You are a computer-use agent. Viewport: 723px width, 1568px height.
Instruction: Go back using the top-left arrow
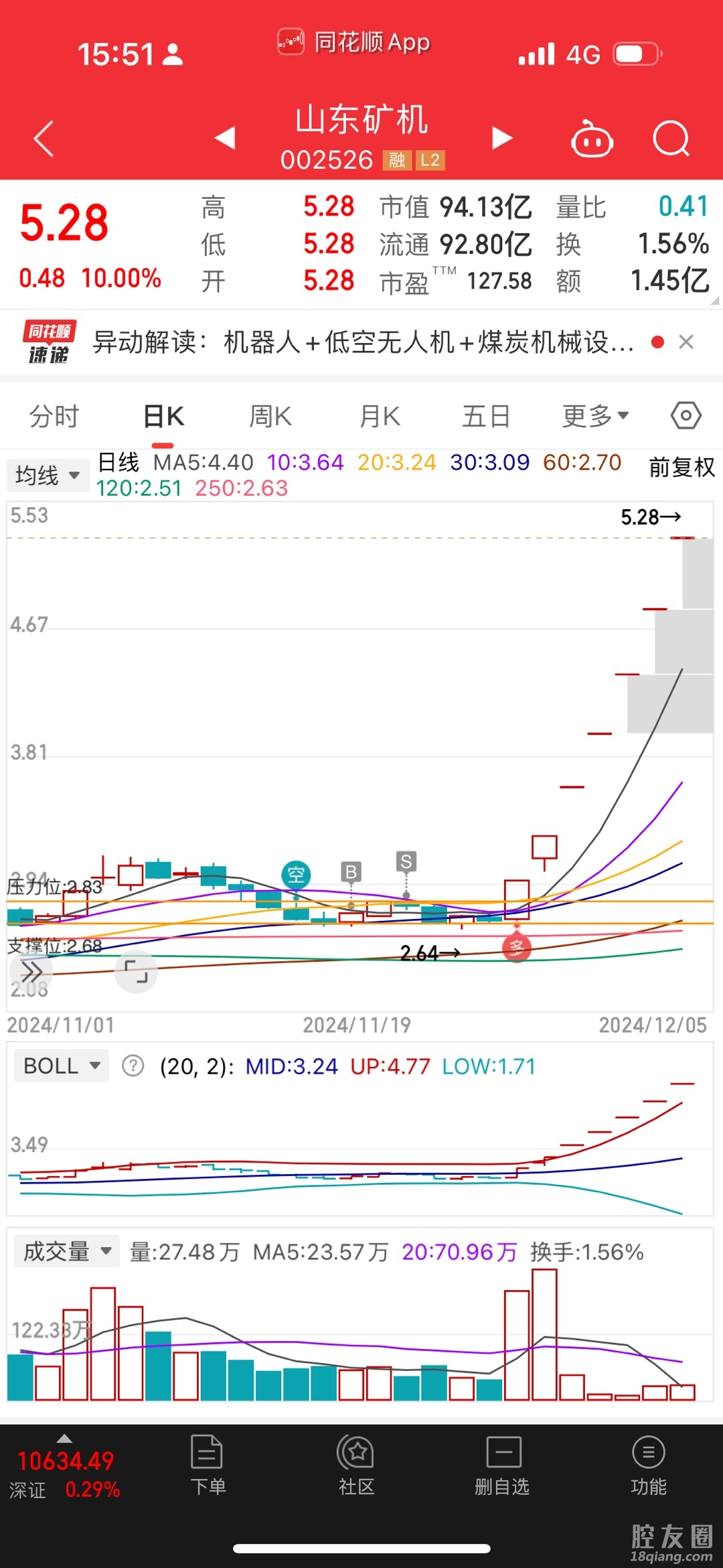(x=44, y=139)
